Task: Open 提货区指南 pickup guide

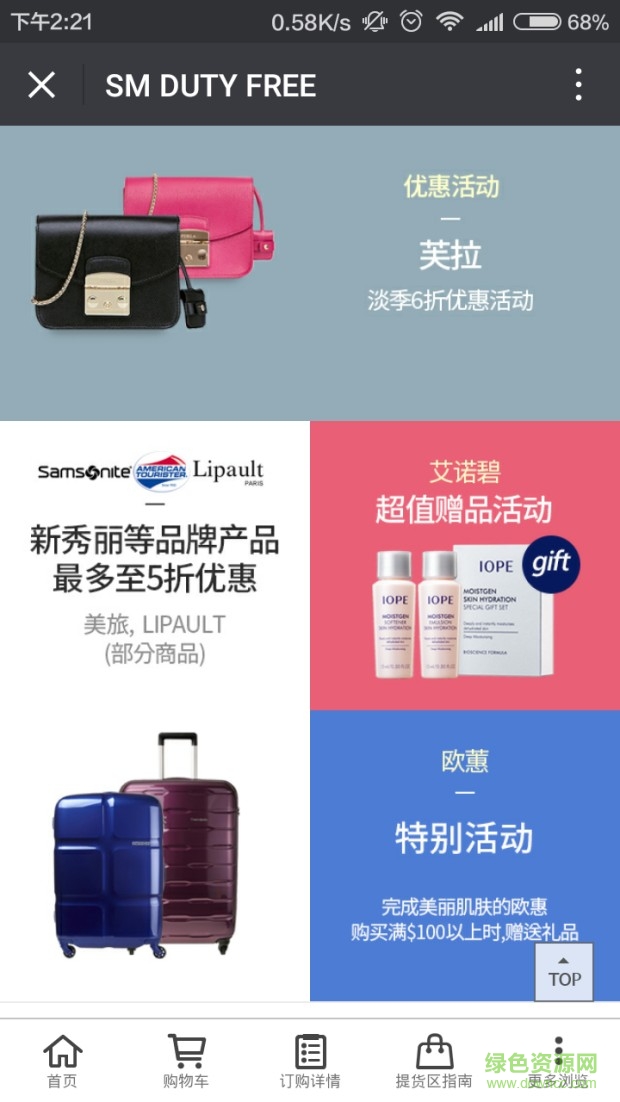Action: (434, 1061)
